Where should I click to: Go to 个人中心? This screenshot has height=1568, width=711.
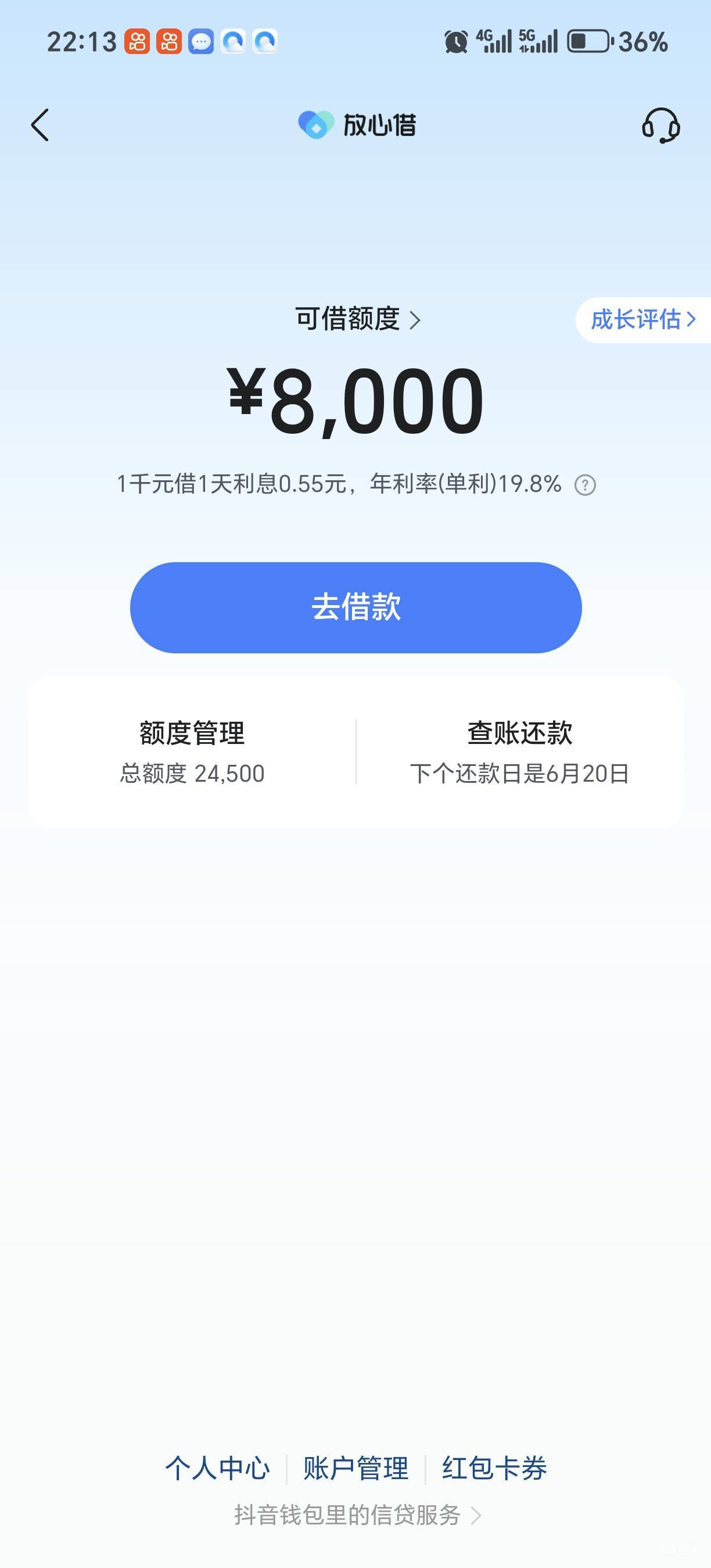(217, 1468)
